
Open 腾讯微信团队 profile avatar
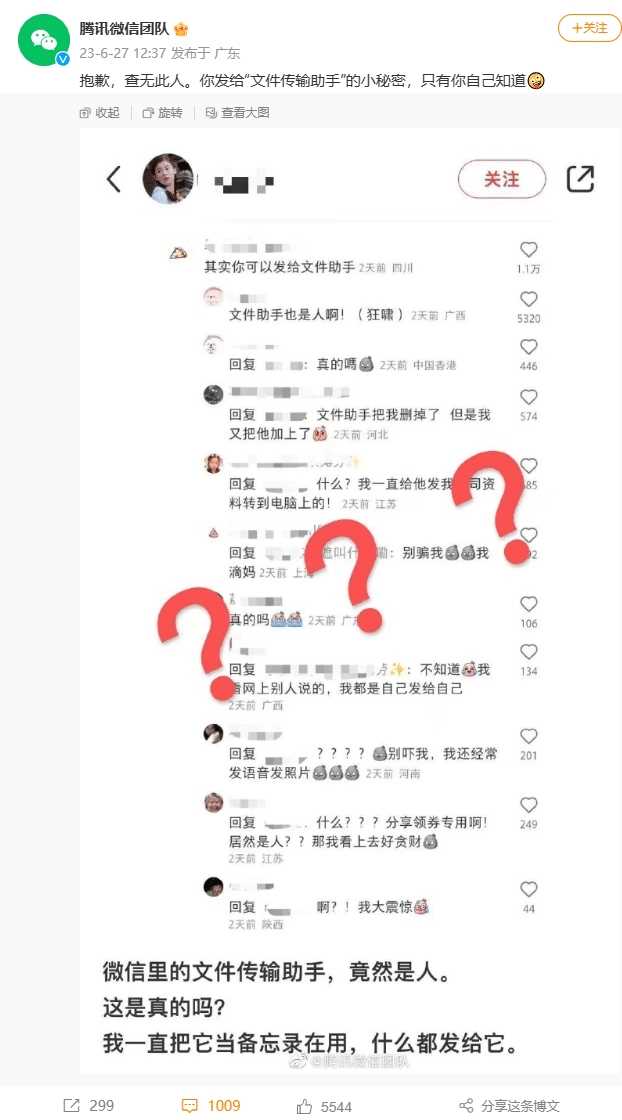click(x=44, y=41)
